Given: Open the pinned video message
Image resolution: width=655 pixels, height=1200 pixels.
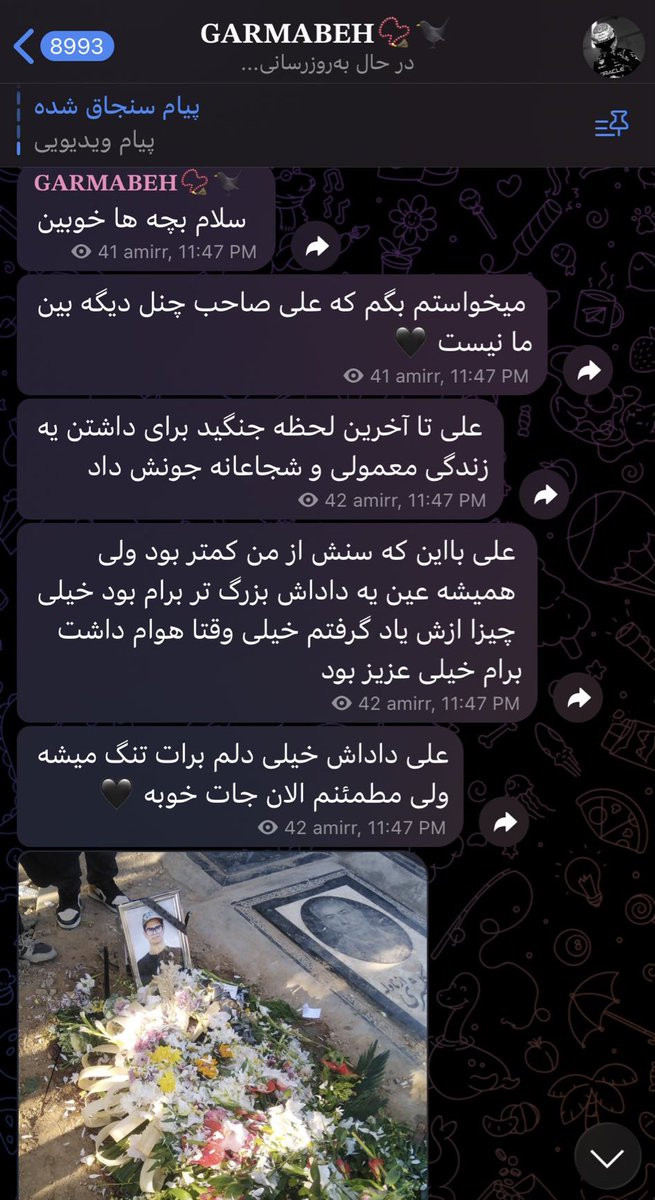Looking at the screenshot, I should [300, 125].
